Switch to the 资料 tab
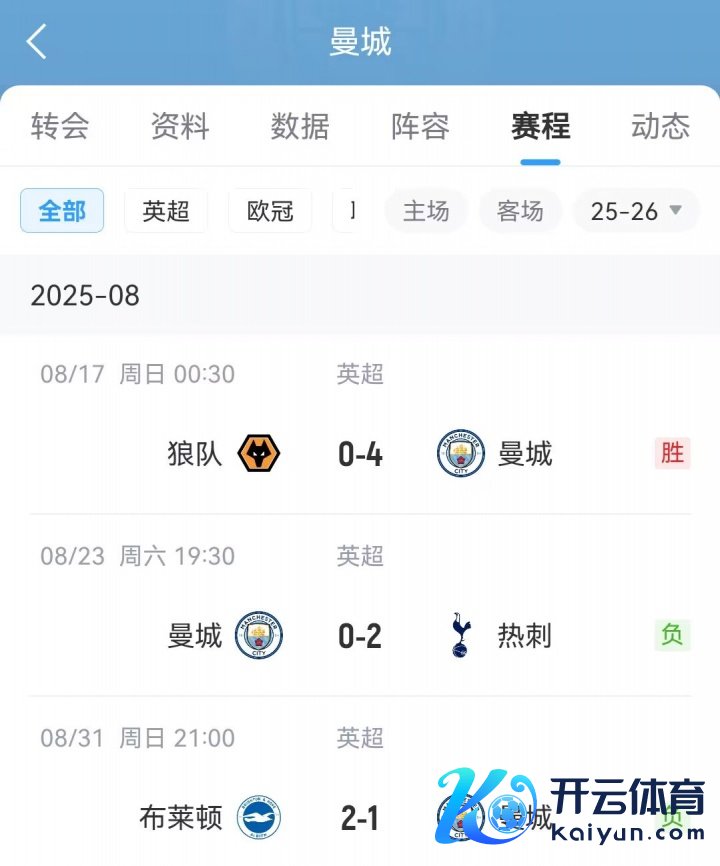 pos(180,126)
